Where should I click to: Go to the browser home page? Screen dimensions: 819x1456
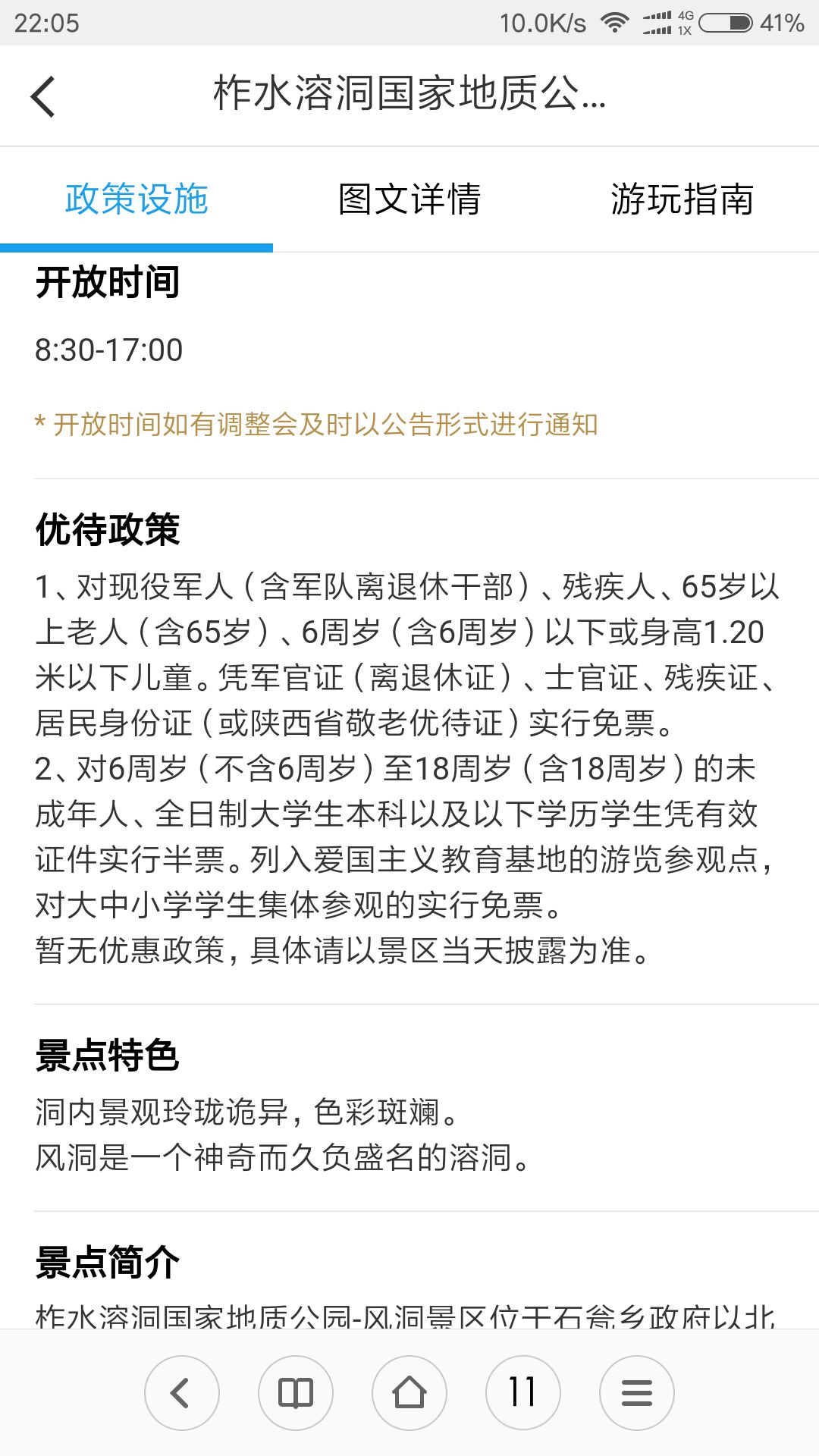(409, 1393)
